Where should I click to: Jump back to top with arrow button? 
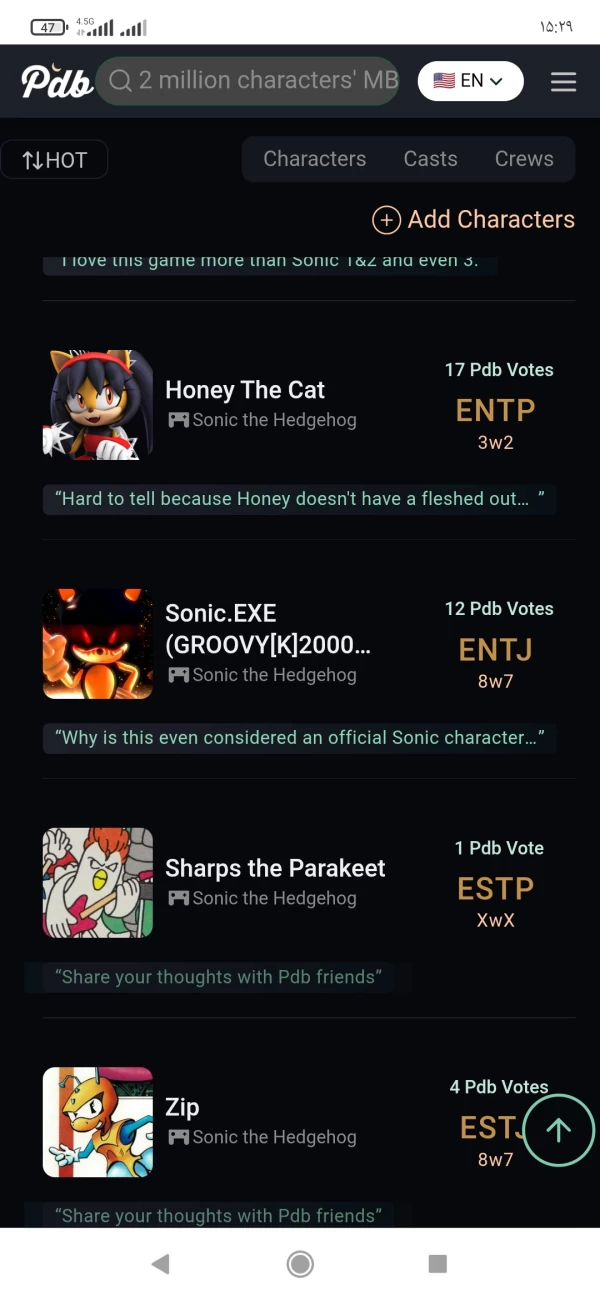click(558, 1130)
